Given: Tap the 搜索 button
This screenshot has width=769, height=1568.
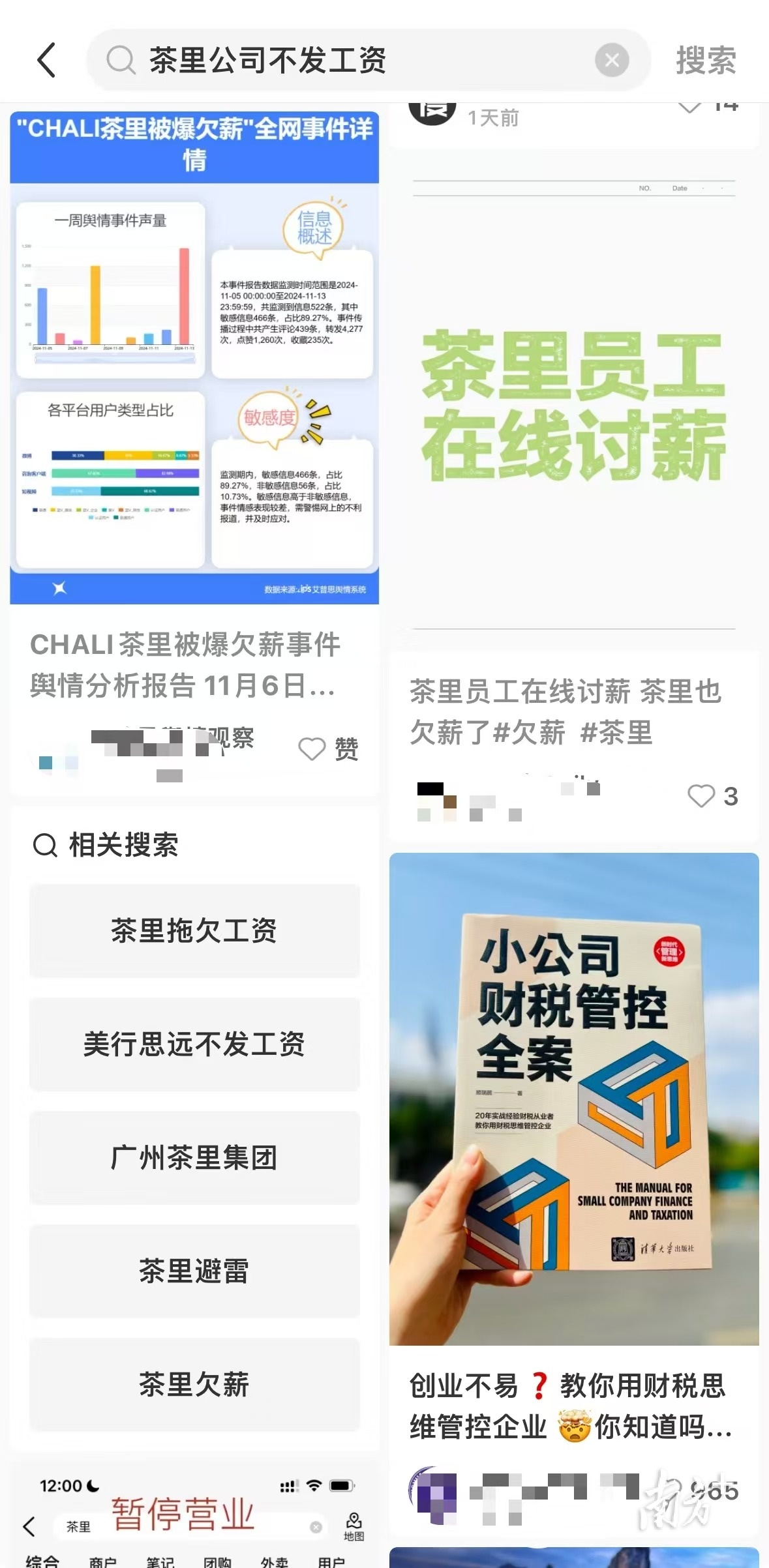Looking at the screenshot, I should point(705,61).
